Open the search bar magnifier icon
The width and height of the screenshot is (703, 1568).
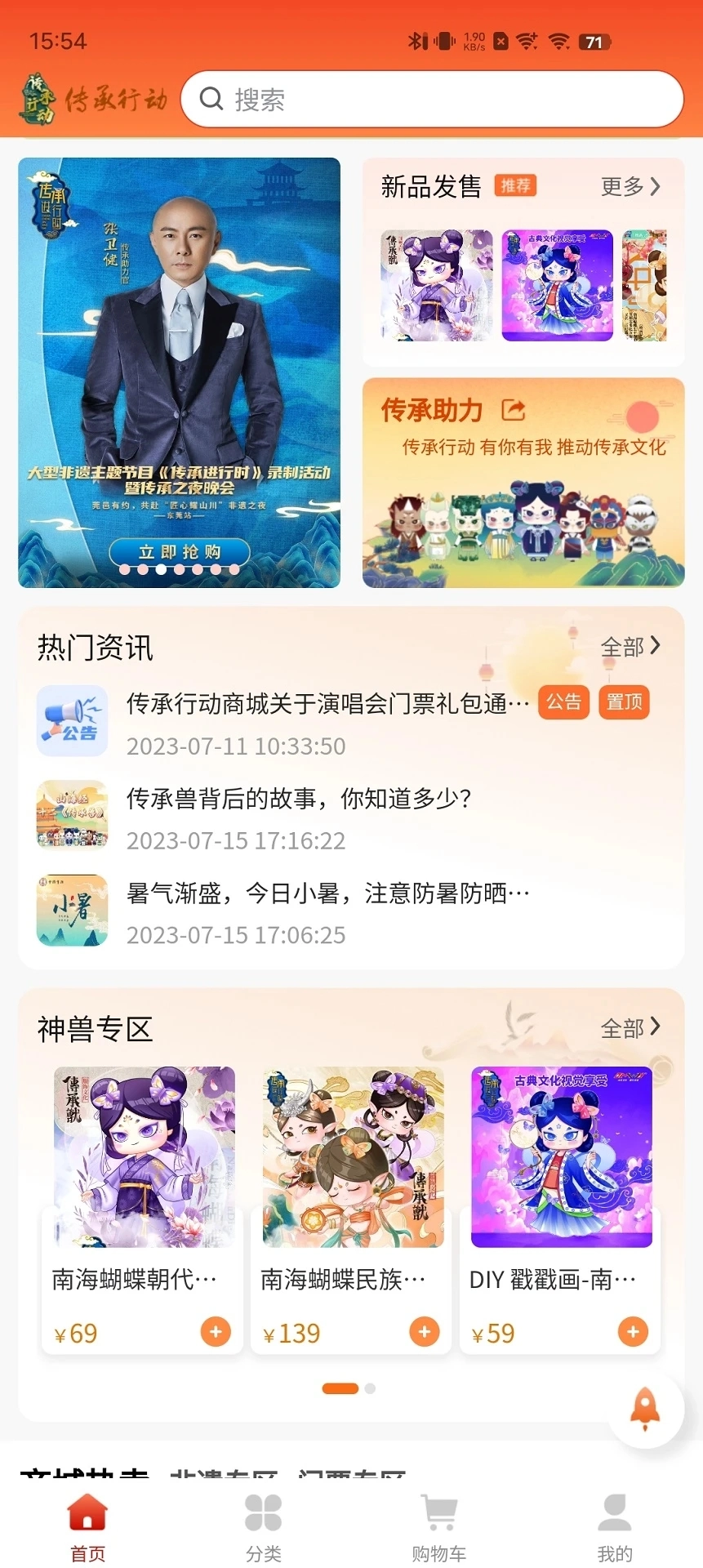[x=211, y=99]
